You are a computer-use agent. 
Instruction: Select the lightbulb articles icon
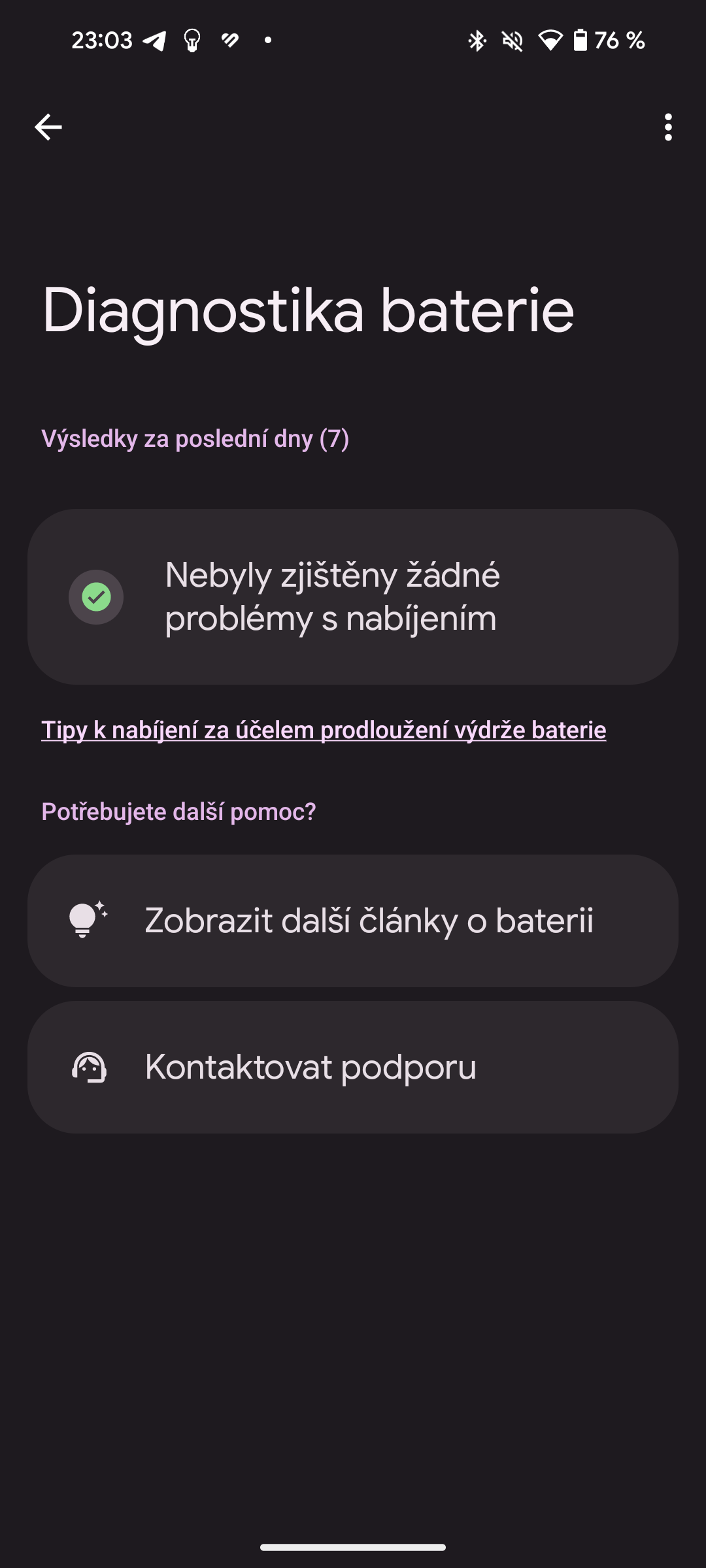tap(89, 921)
